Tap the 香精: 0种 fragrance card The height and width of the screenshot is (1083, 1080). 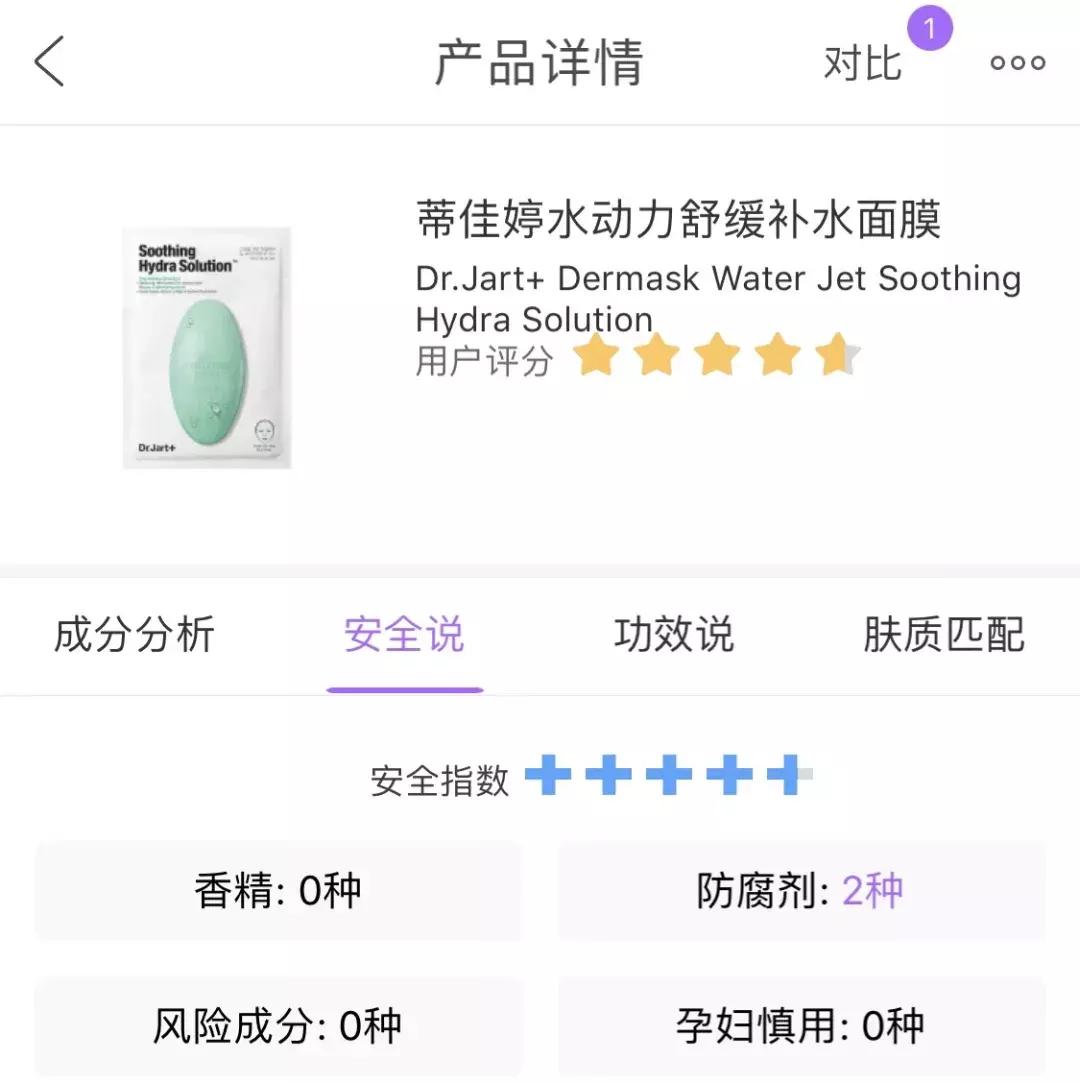click(x=277, y=889)
